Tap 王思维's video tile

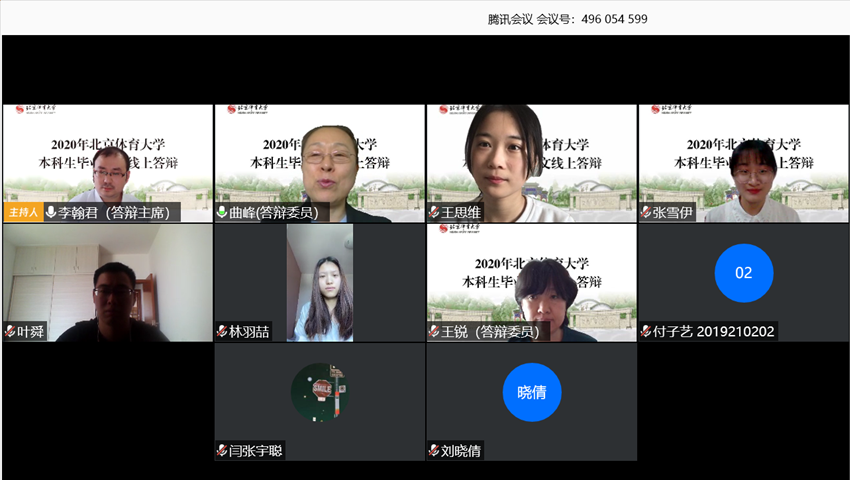click(x=532, y=162)
